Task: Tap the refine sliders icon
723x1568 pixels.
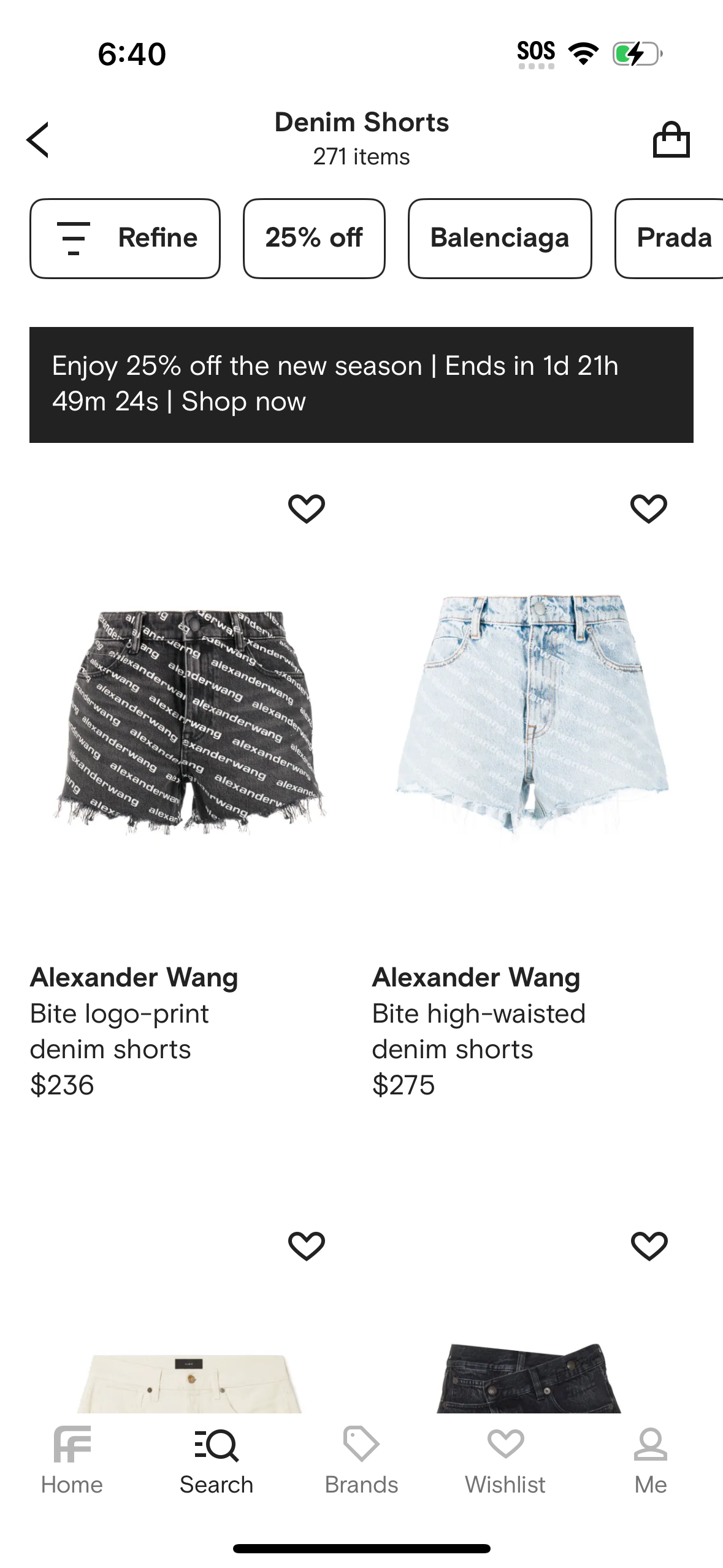Action: [73, 238]
